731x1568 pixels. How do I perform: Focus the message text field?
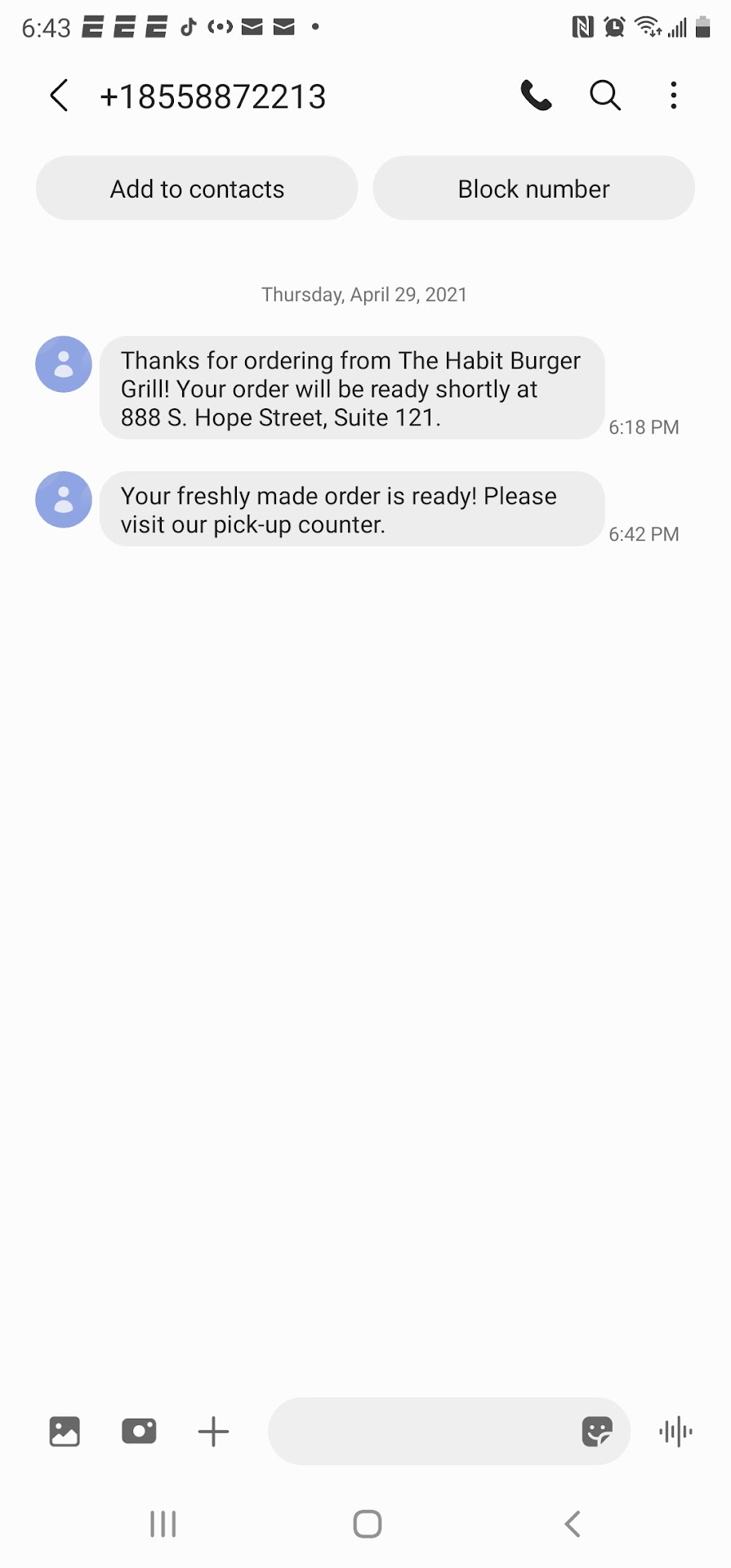click(x=417, y=1432)
